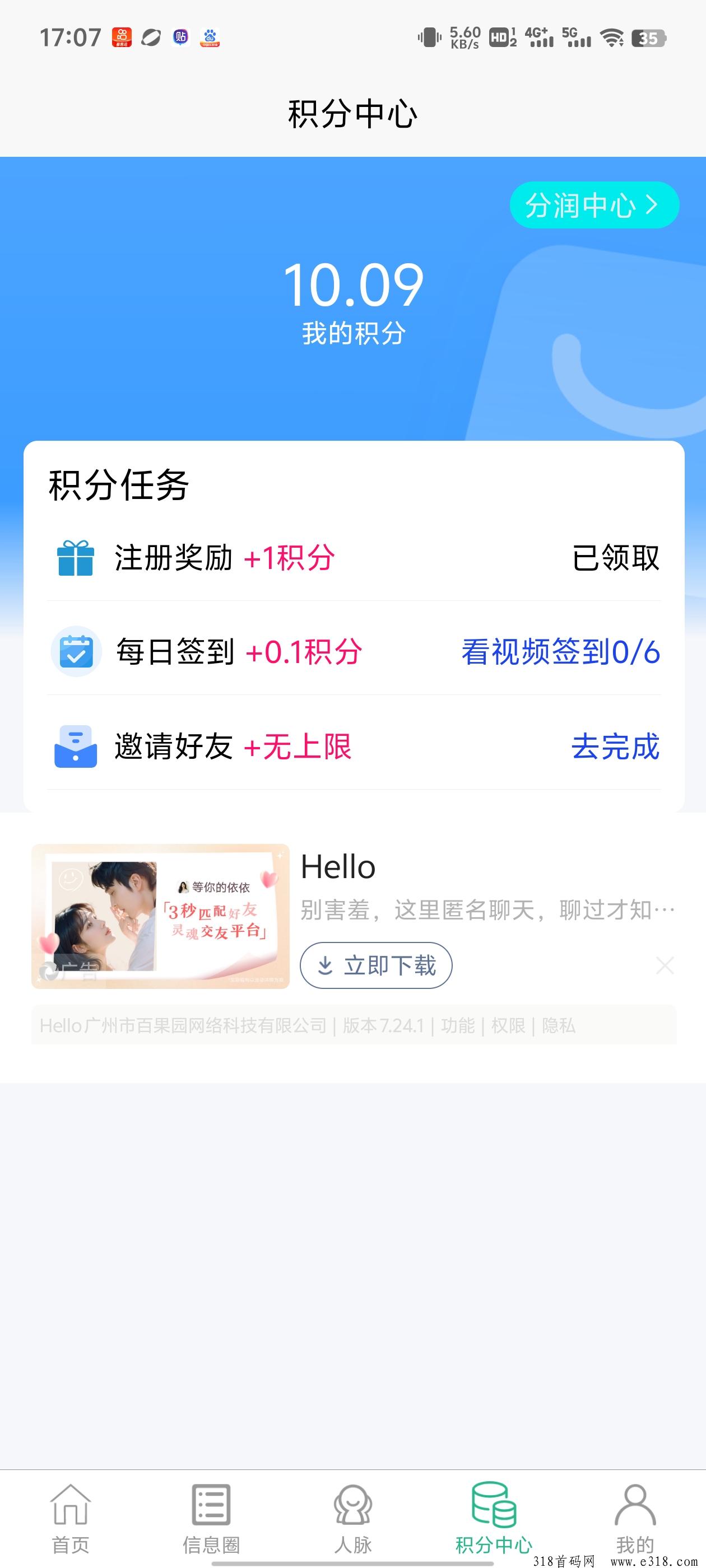
Task: Open the 隐私 link in ad footer
Action: [559, 1026]
